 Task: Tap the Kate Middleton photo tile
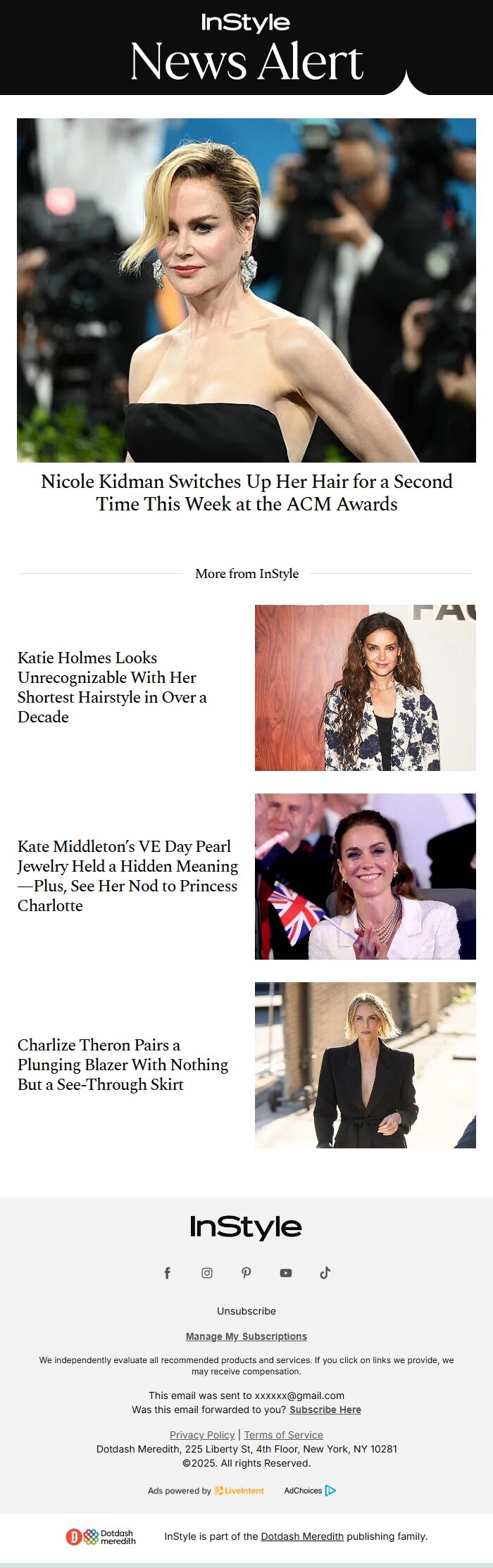click(365, 877)
